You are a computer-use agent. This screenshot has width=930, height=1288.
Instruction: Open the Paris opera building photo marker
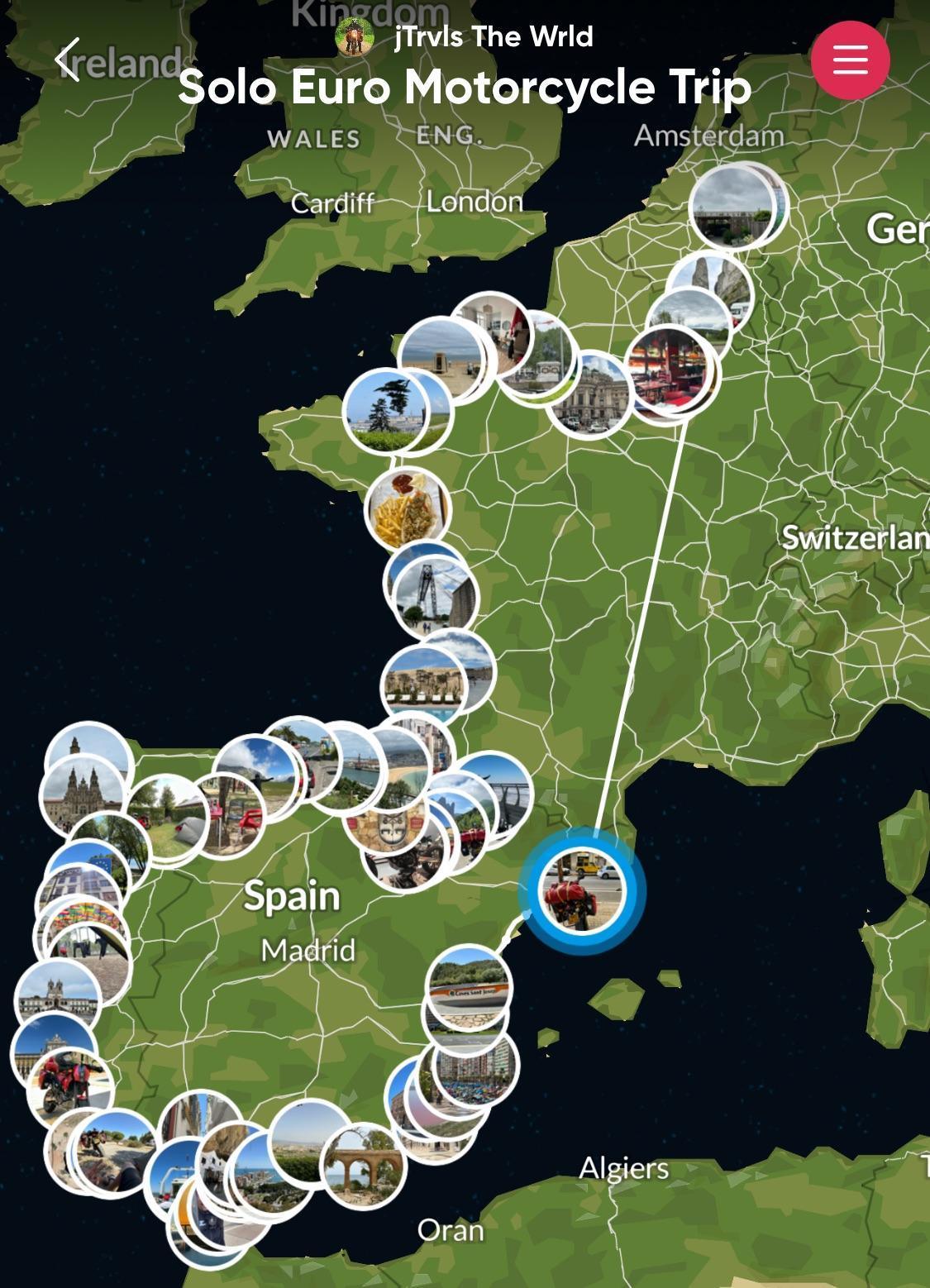589,395
